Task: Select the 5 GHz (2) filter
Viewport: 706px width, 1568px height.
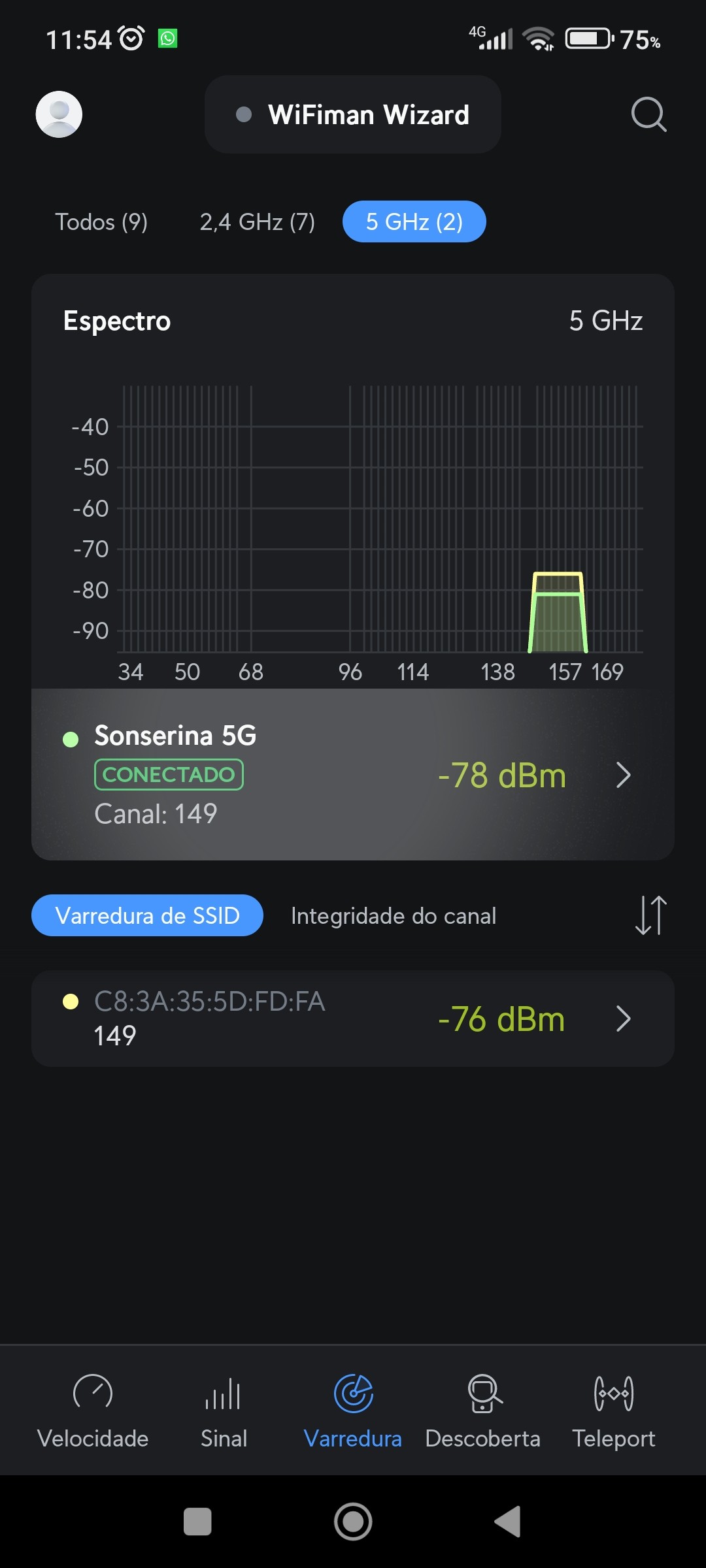Action: pos(414,222)
